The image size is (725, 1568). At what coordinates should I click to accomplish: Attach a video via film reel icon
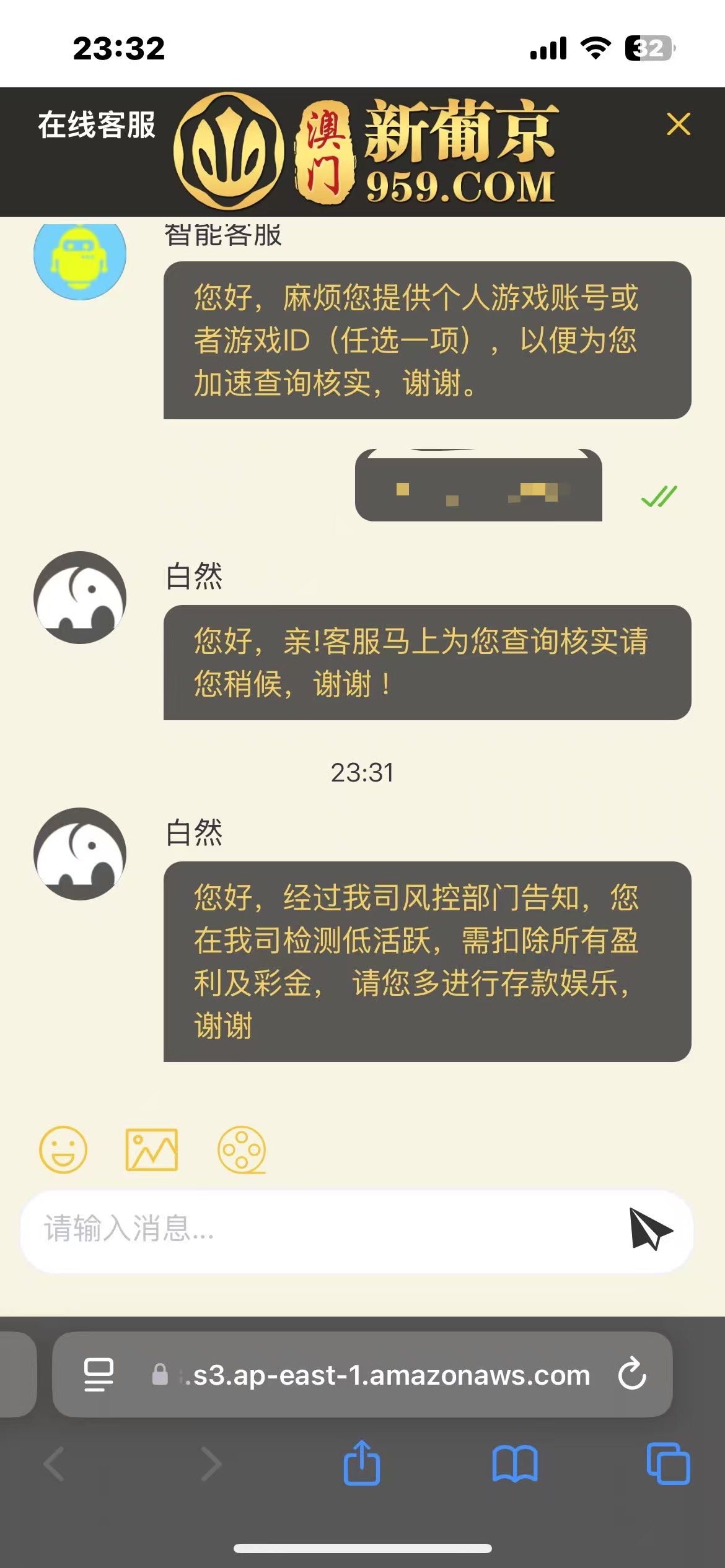pyautogui.click(x=242, y=1149)
